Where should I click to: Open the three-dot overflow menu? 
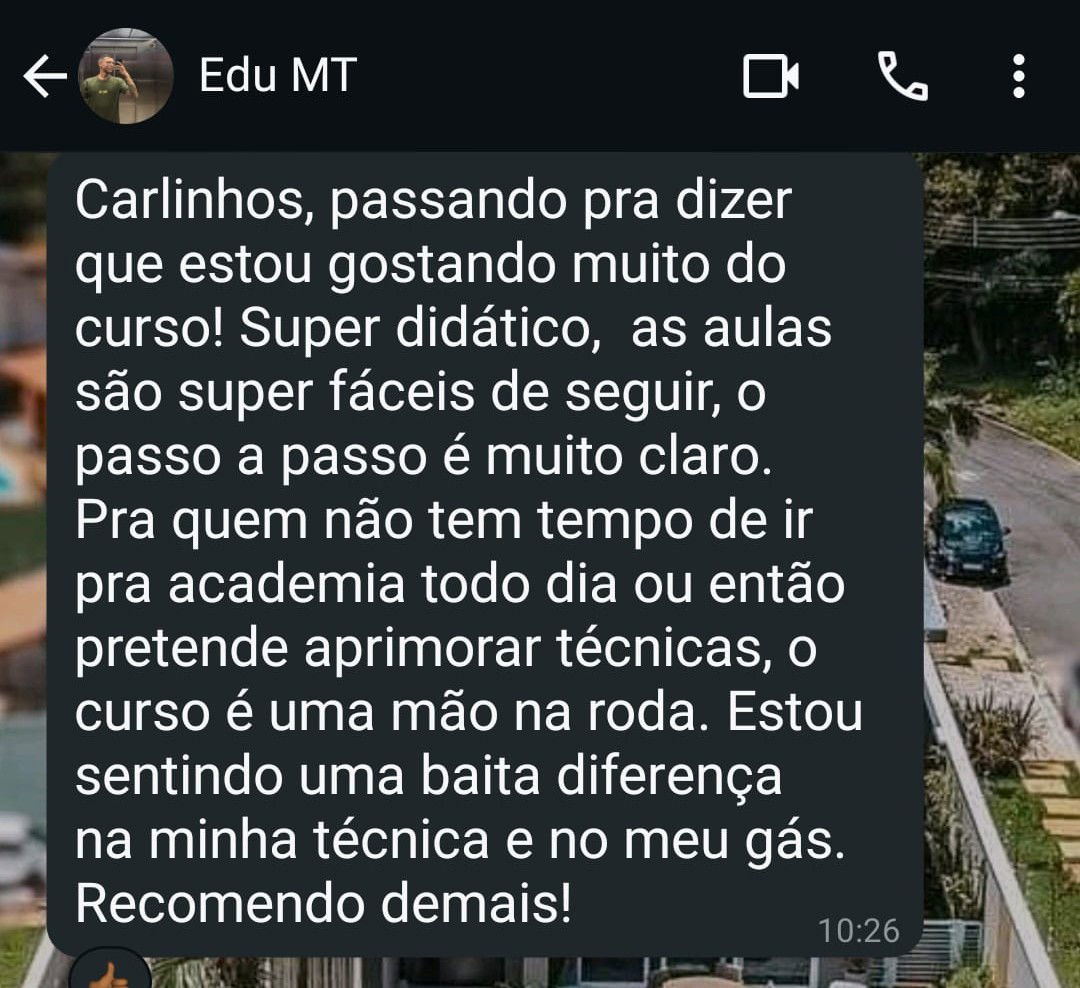1018,76
